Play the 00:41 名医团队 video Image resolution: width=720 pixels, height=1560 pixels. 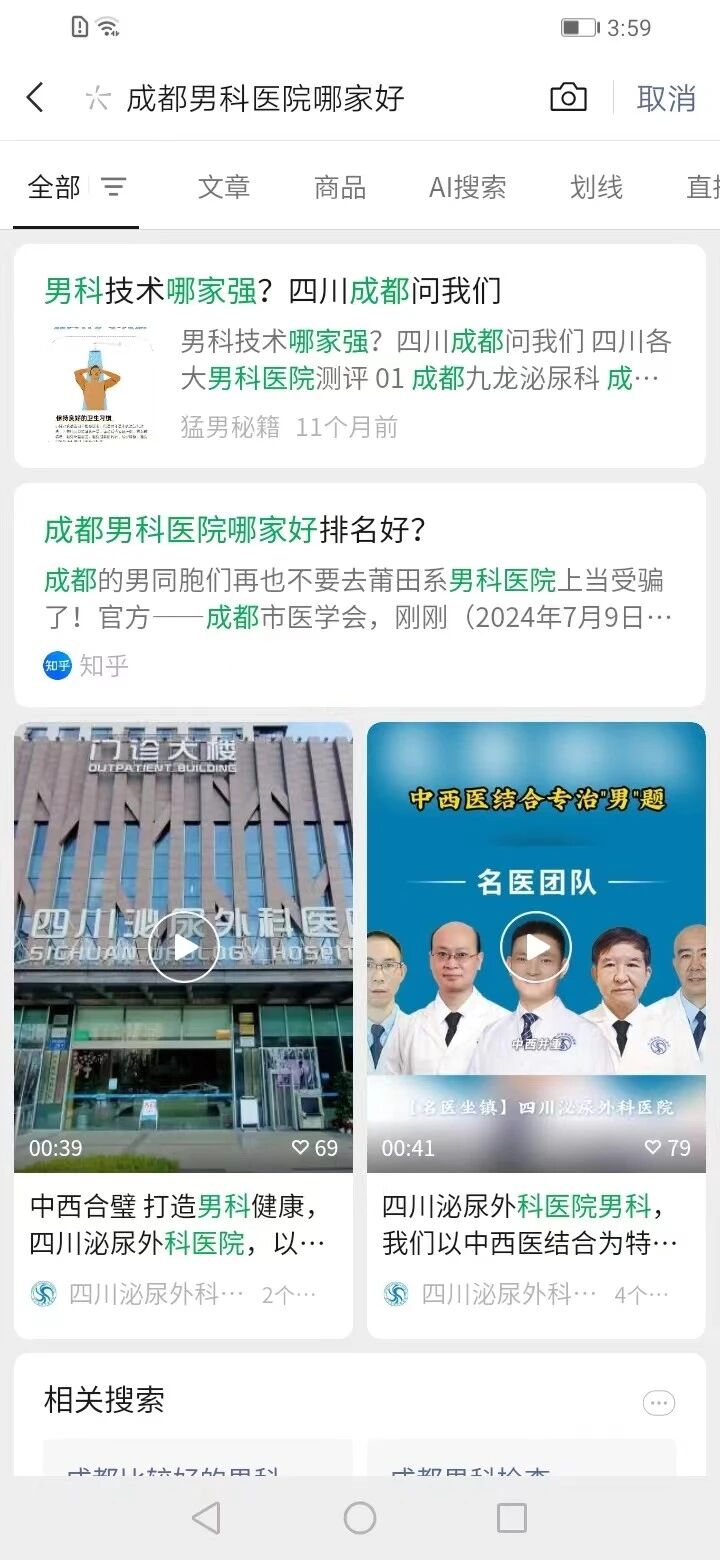pos(536,946)
